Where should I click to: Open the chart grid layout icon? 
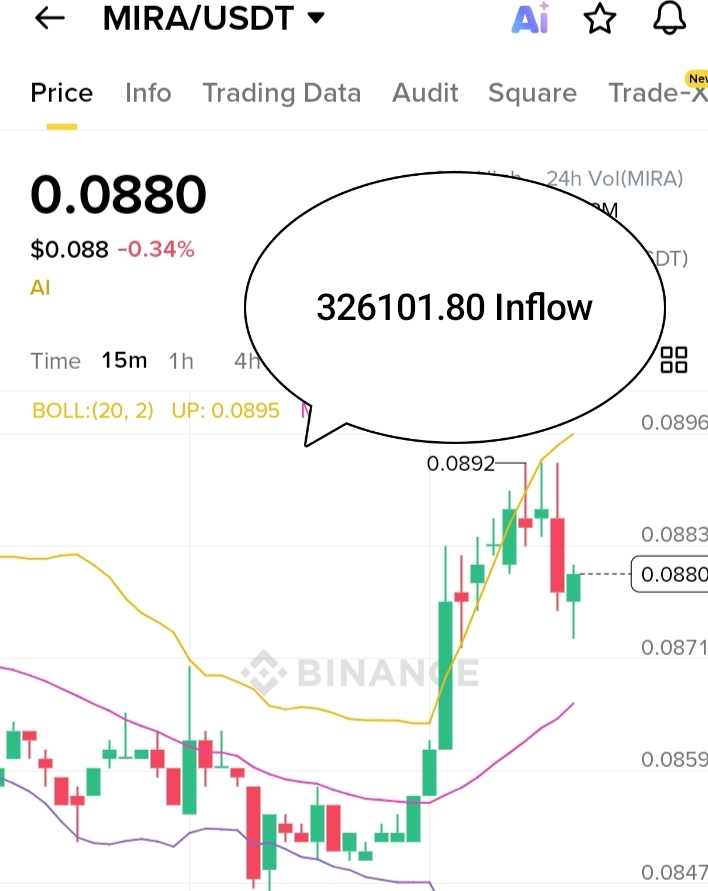pos(675,360)
